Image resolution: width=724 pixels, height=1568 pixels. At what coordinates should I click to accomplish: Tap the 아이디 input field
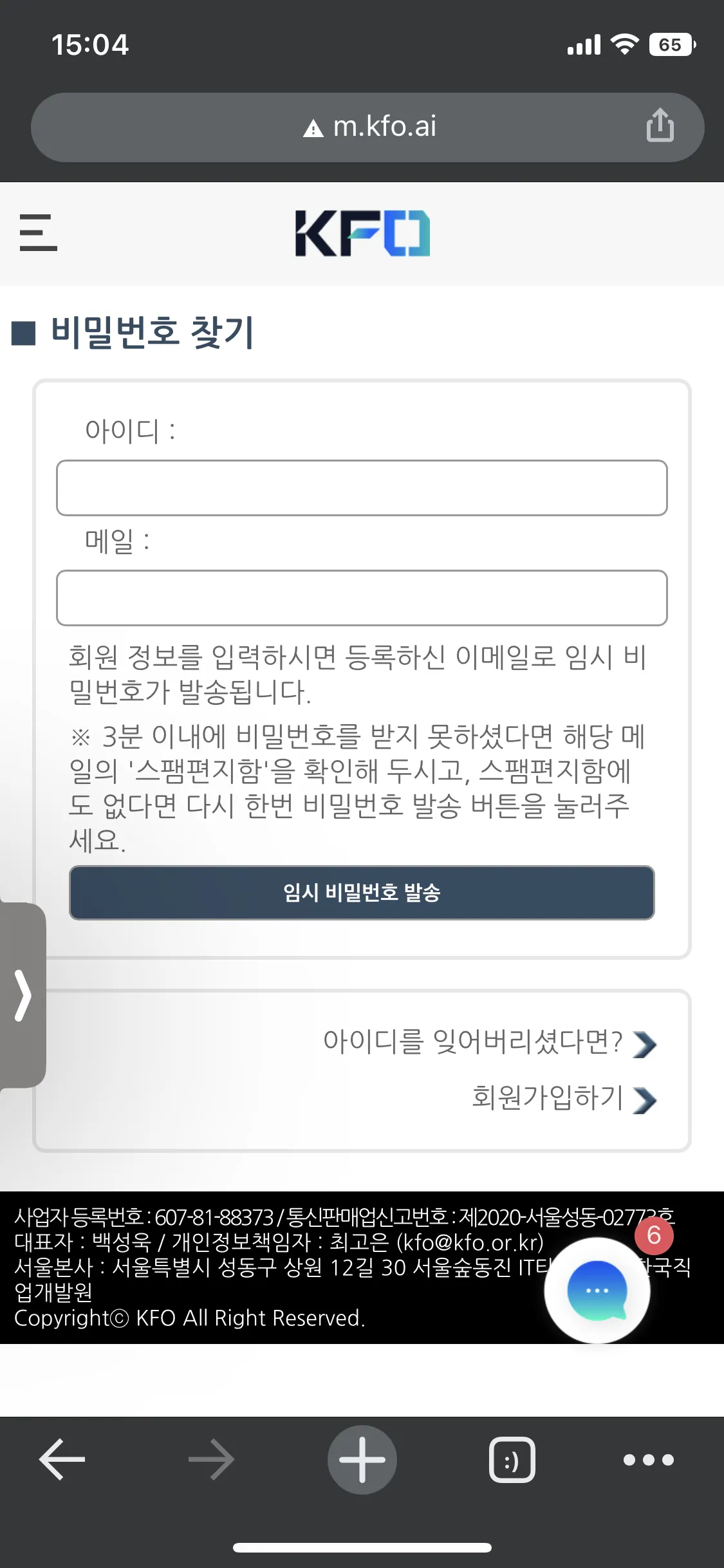pos(362,488)
